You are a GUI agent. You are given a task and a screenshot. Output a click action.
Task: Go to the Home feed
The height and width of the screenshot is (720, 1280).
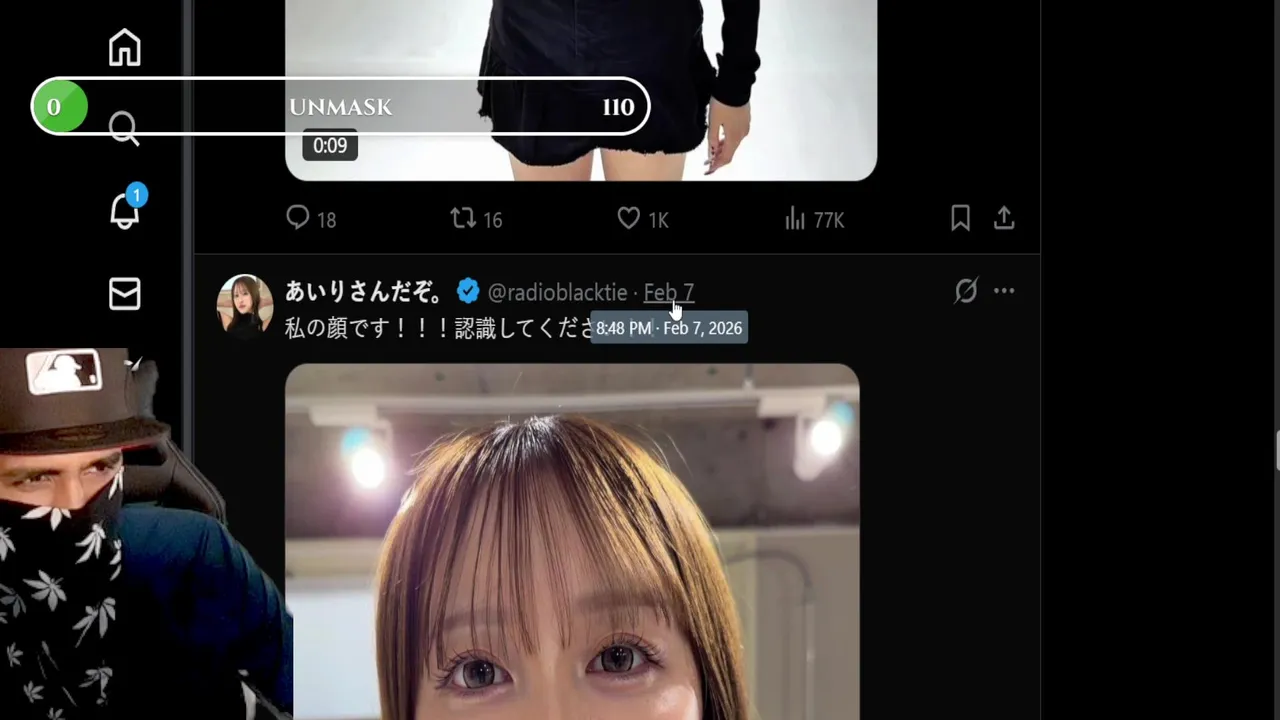pos(124,48)
